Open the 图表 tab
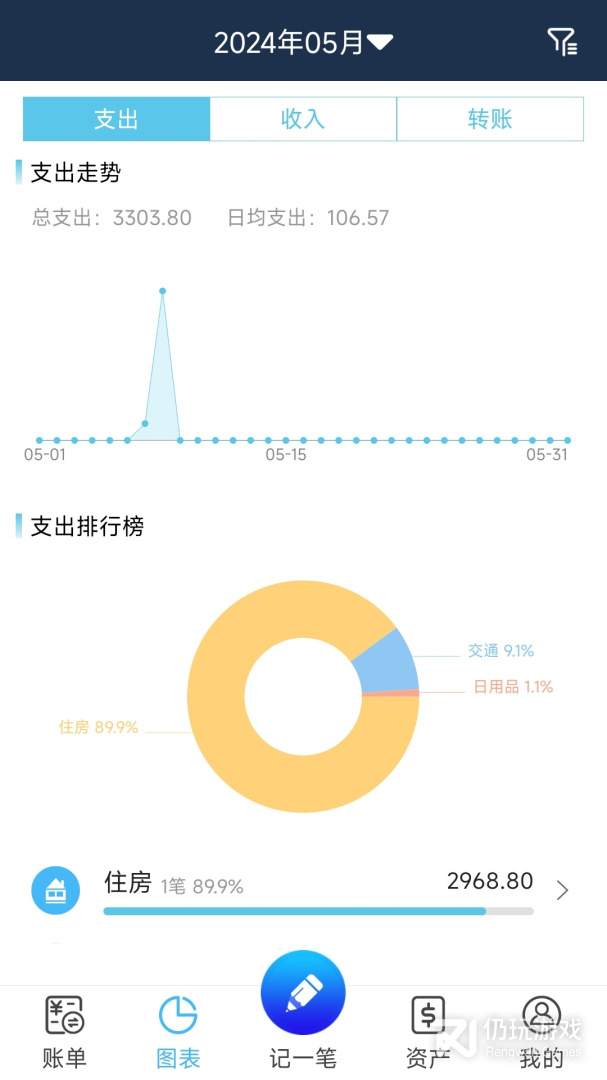This screenshot has height=1080, width=607. point(178,1031)
